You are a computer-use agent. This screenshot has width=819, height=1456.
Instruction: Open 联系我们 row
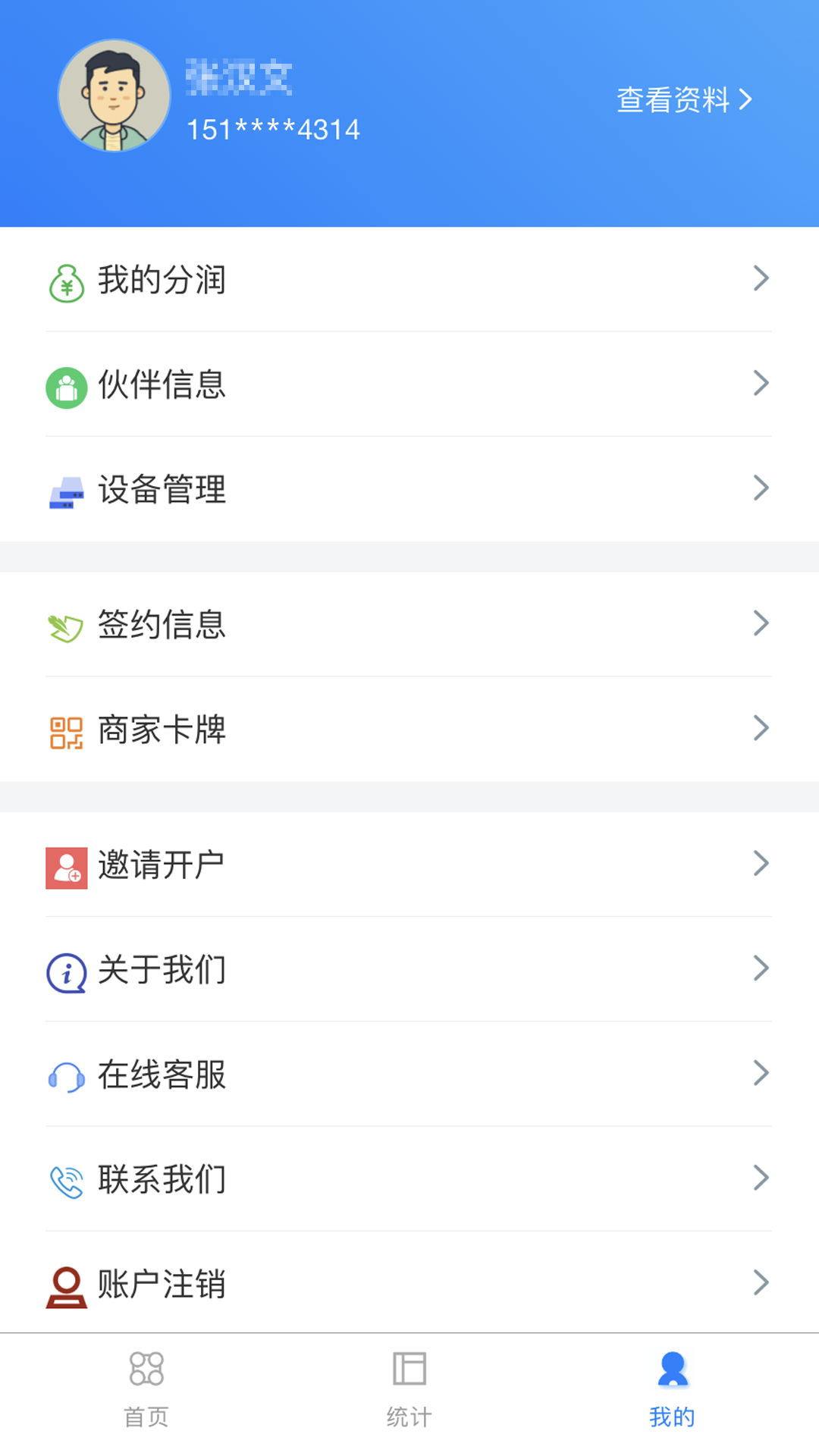pos(409,1178)
